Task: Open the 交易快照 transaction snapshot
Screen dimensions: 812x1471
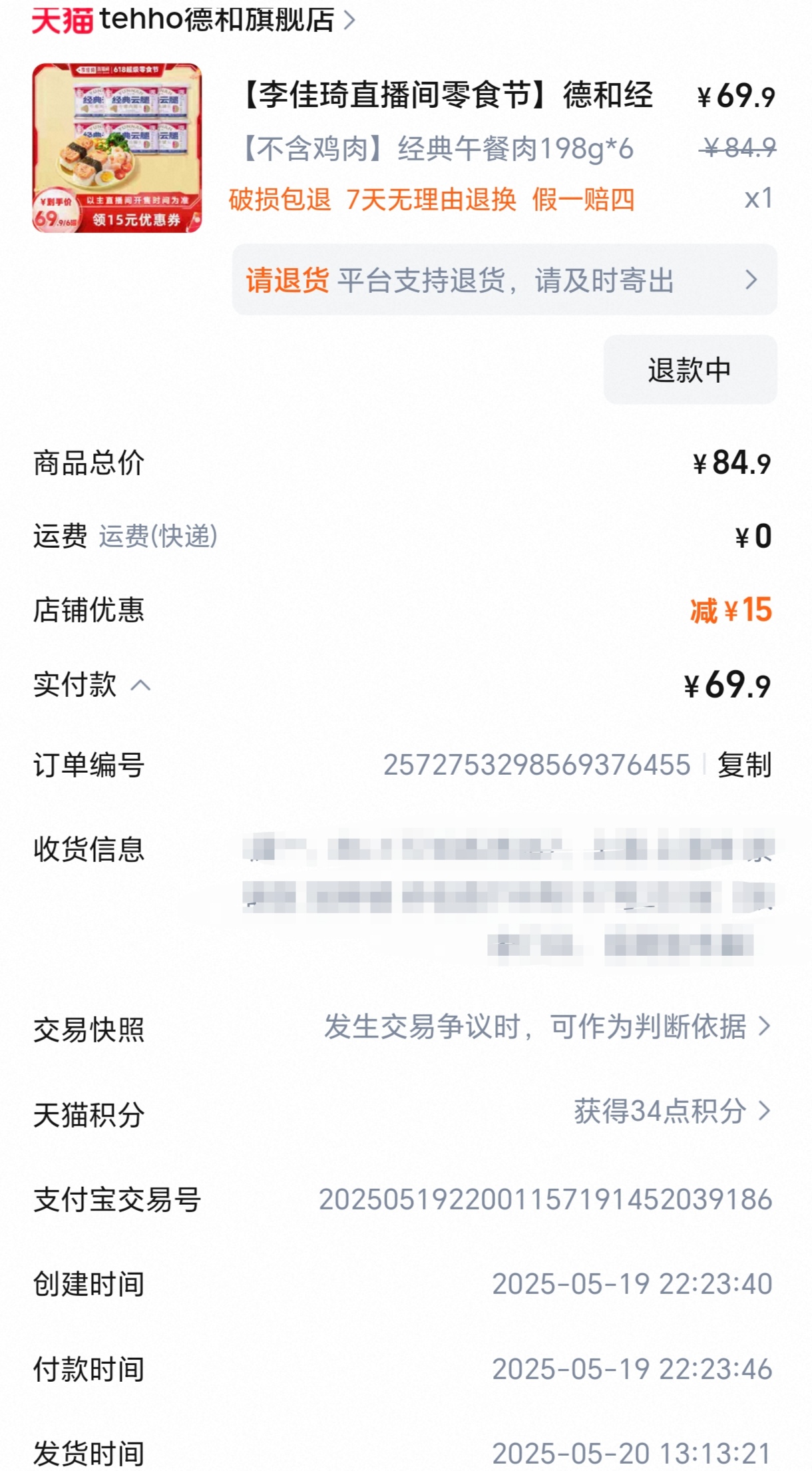Action: coord(546,1027)
